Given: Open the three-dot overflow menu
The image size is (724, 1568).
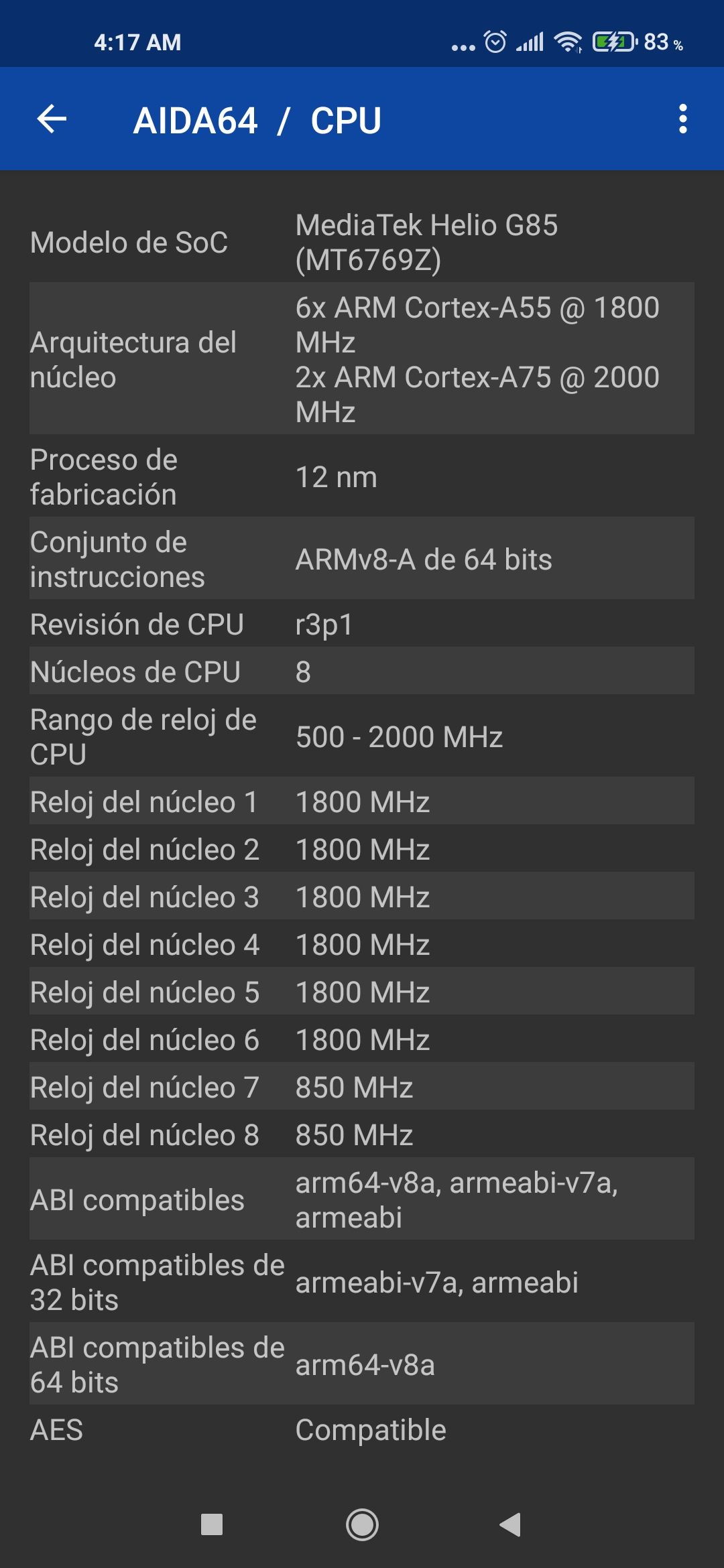Looking at the screenshot, I should click(682, 119).
